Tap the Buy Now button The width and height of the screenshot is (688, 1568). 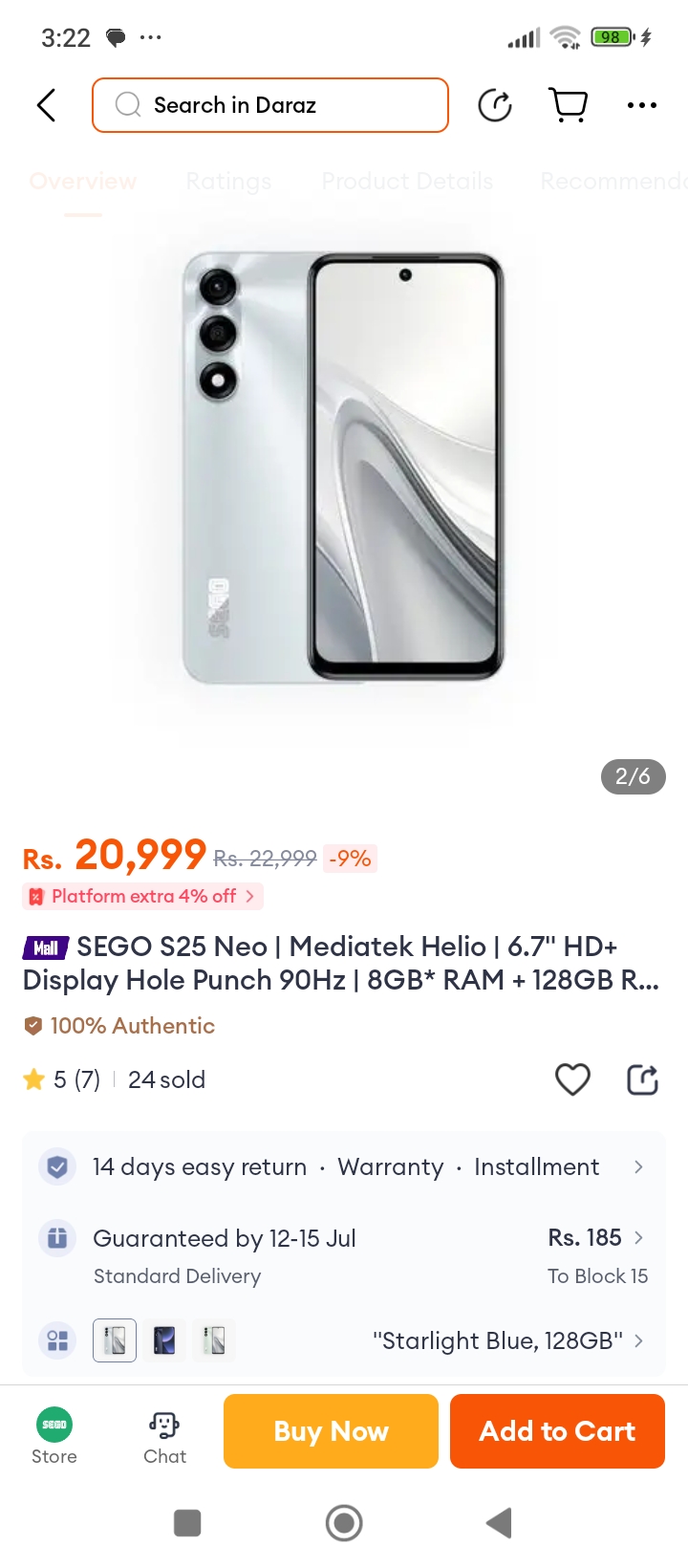click(331, 1431)
